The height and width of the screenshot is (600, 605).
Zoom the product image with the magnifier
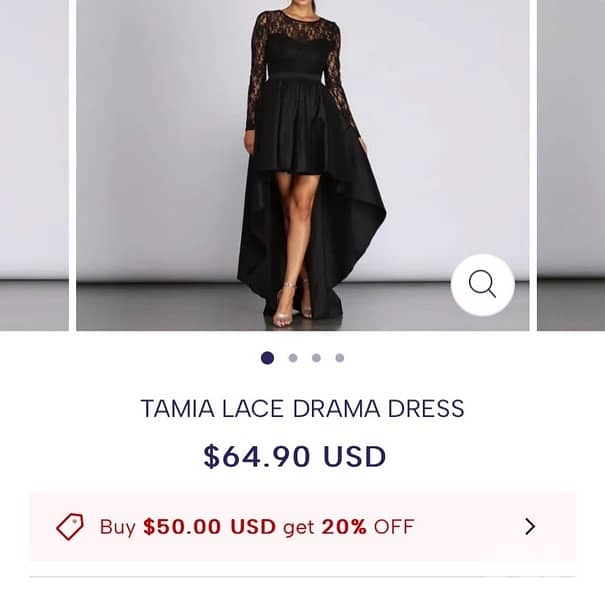[482, 285]
